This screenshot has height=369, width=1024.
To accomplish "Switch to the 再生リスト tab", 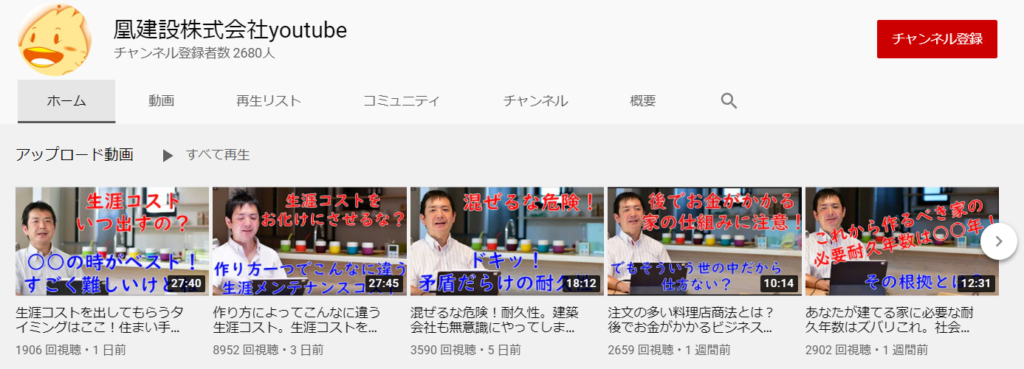I will [x=269, y=101].
